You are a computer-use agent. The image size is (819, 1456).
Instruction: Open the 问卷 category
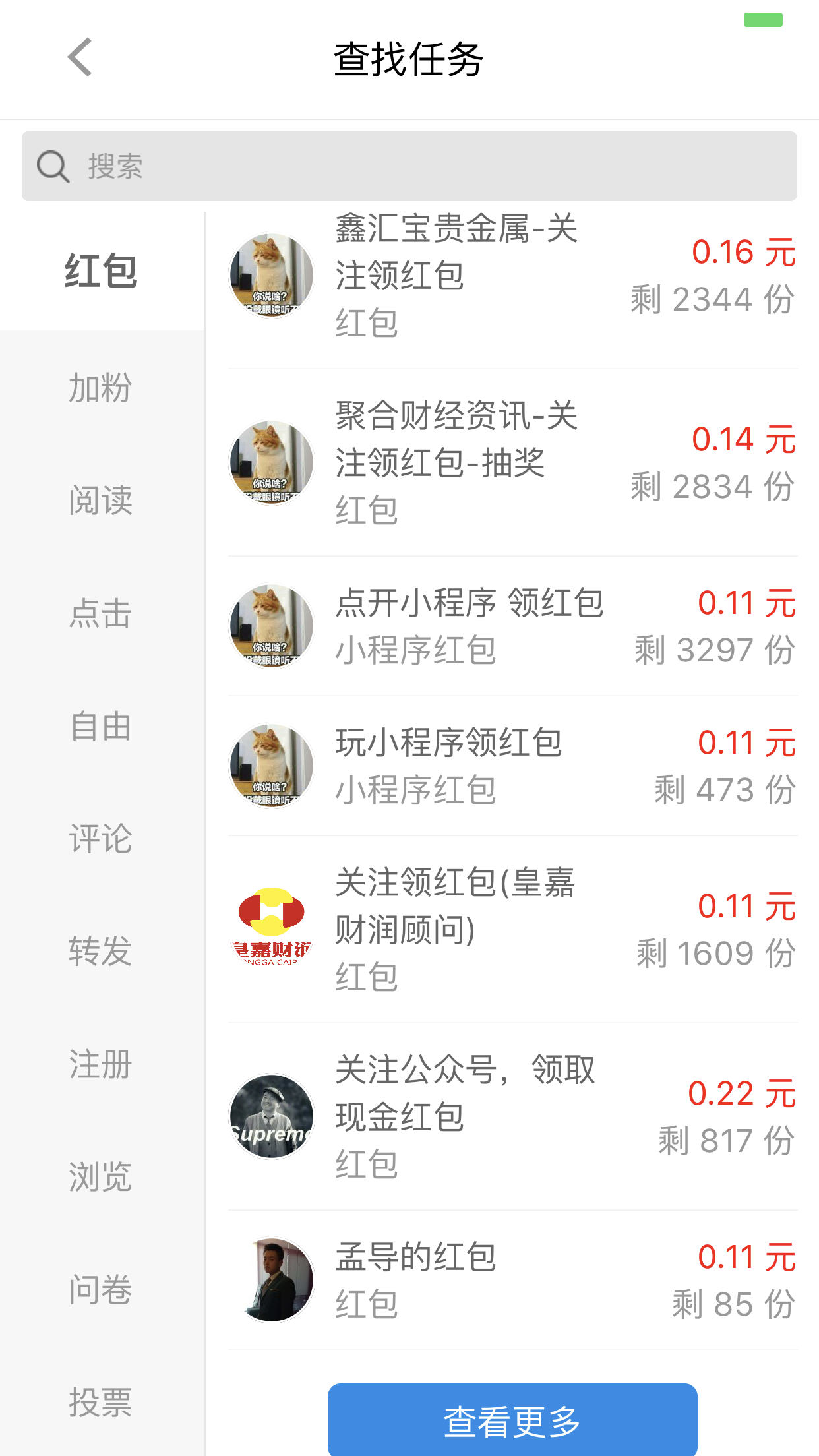[102, 1289]
